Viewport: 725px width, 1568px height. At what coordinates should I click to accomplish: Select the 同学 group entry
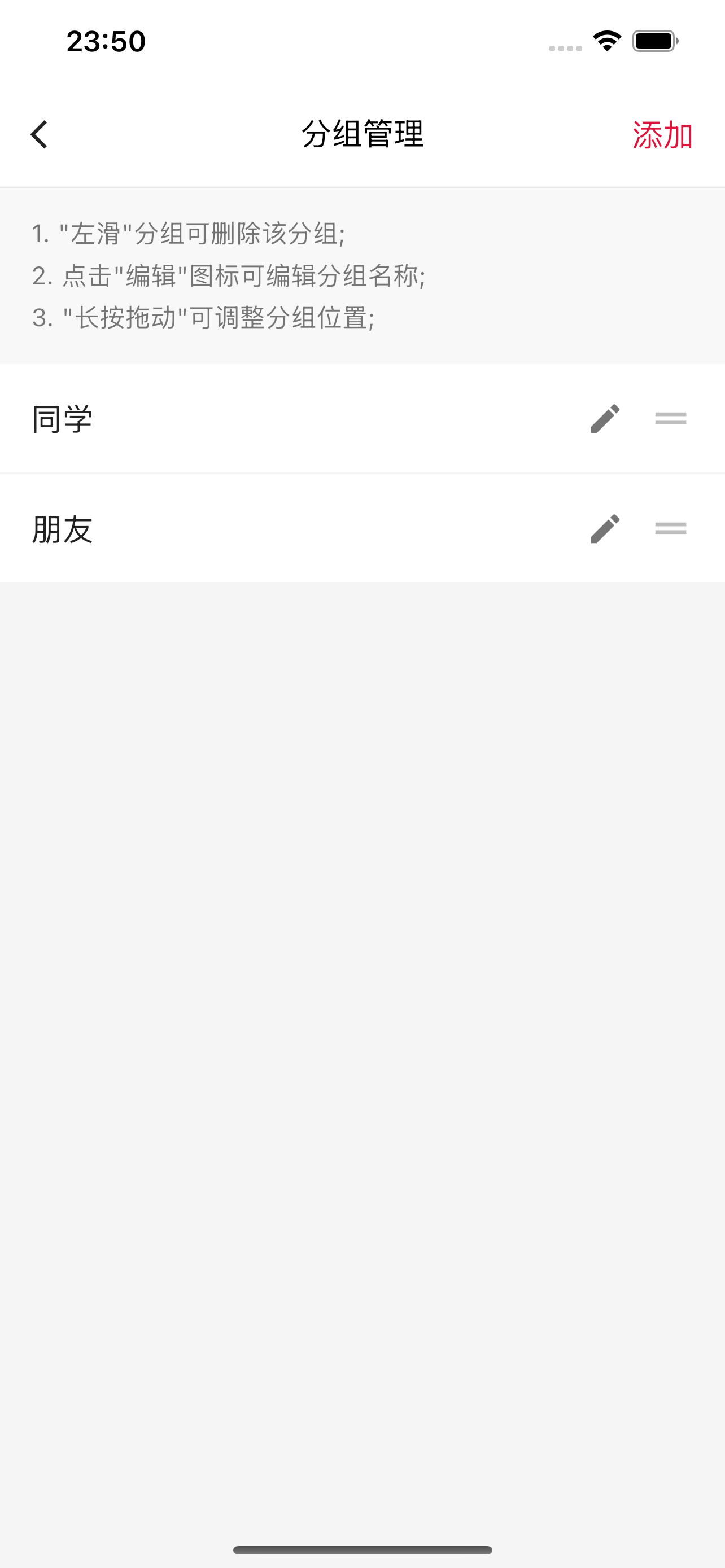(x=62, y=418)
